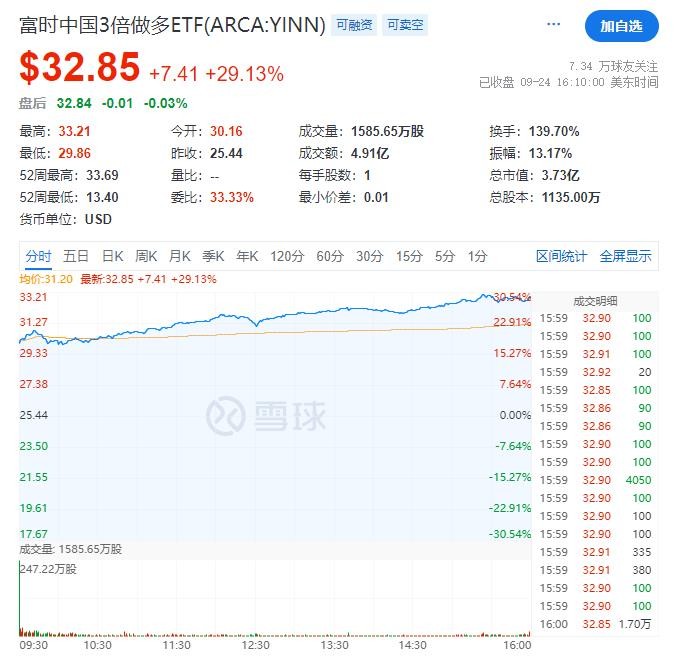676x662 pixels.
Task: Switch to the 五日 chart tab
Action: 76,256
